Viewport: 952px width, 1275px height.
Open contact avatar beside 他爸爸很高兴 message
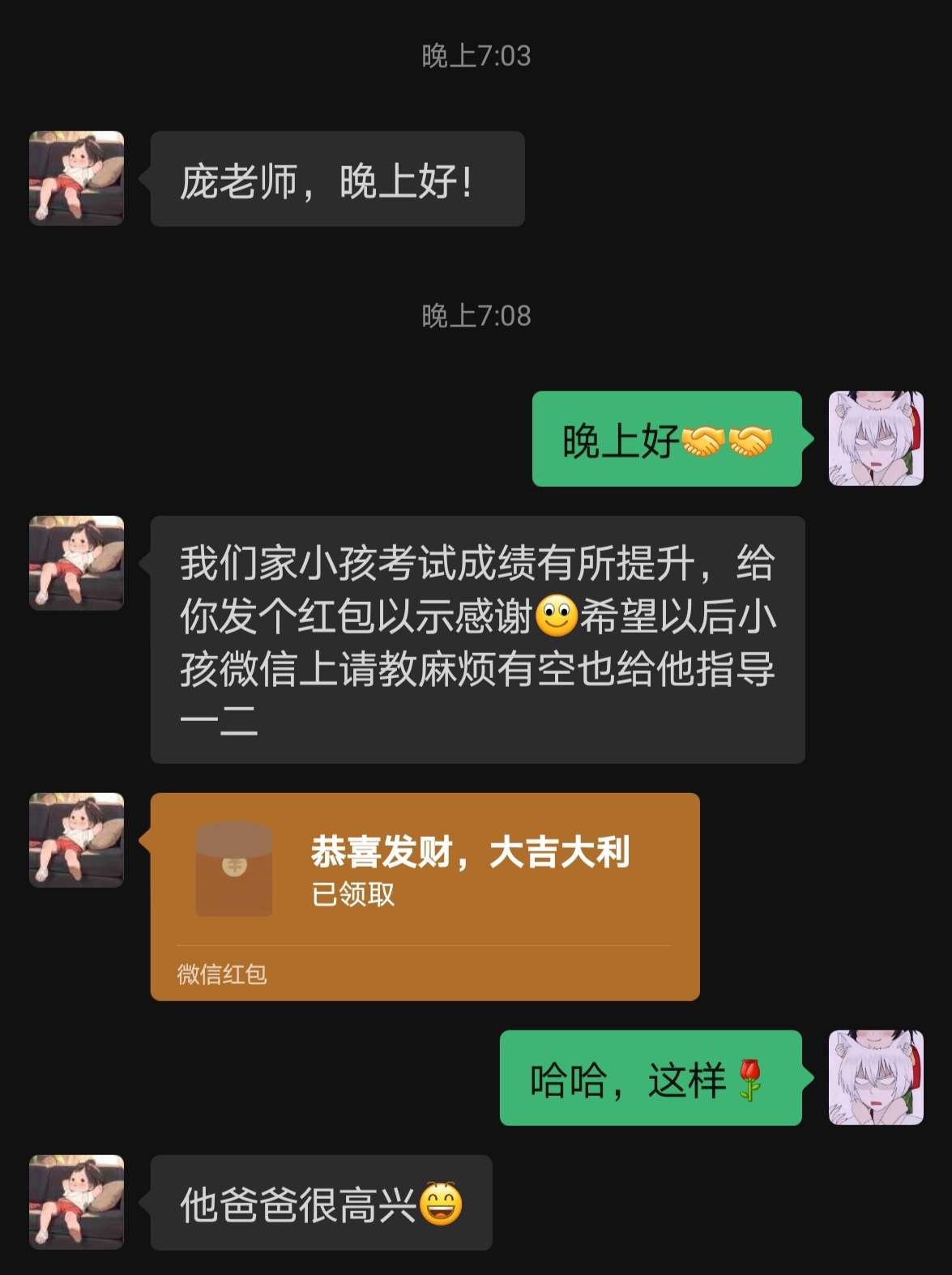coord(76,1202)
